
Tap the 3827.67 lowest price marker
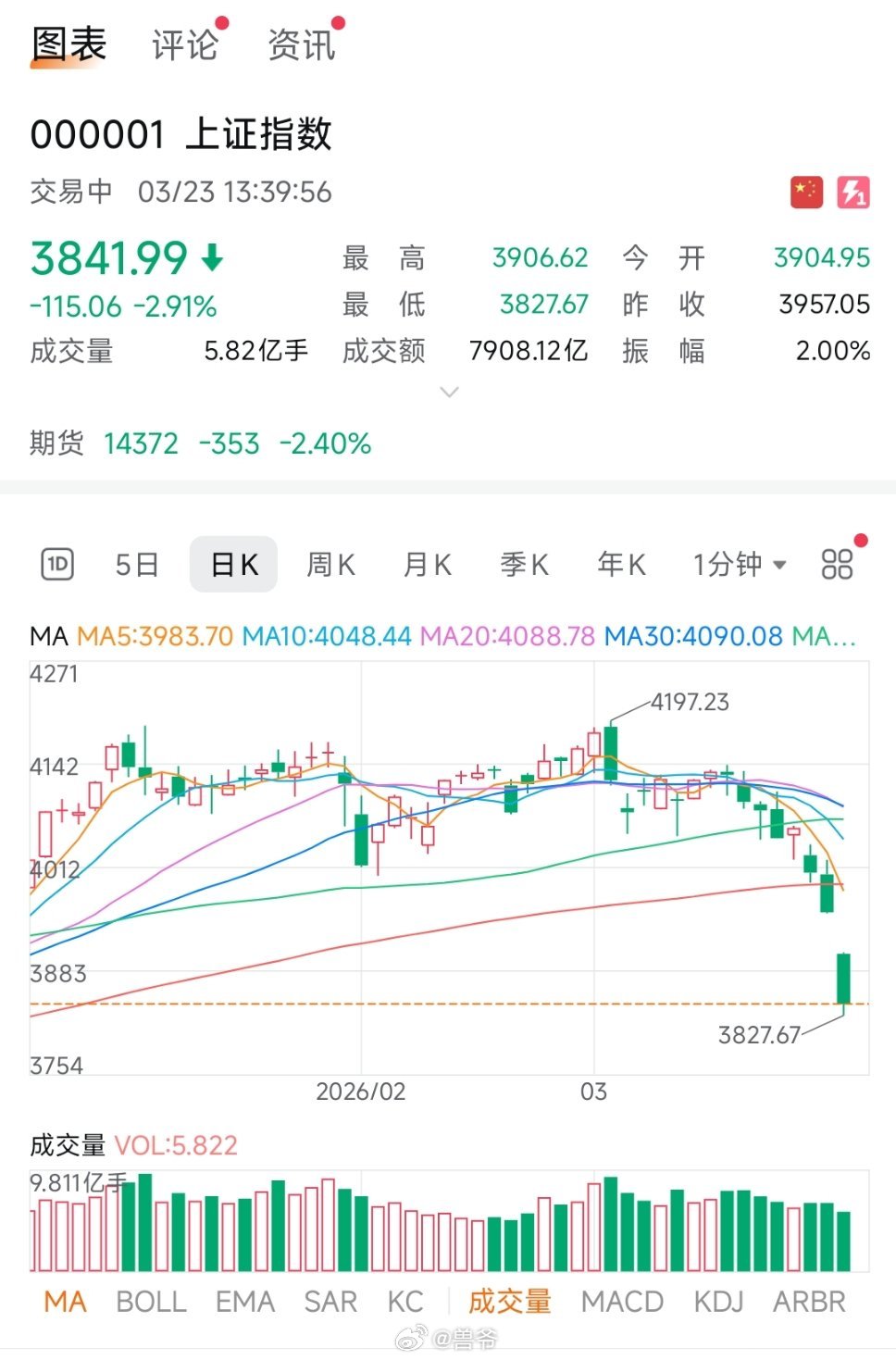click(x=759, y=1034)
